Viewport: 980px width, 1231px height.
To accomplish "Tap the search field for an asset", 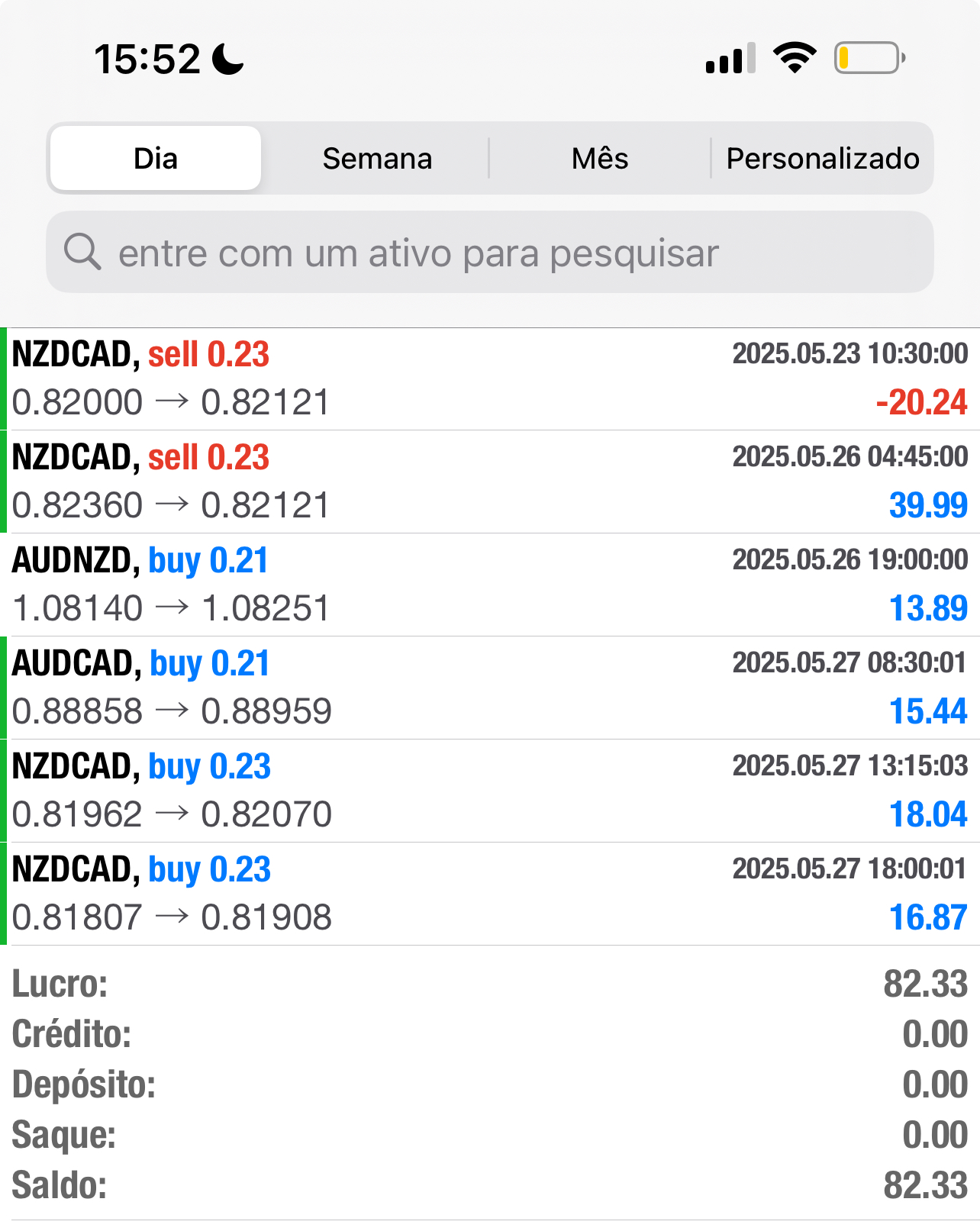I will (490, 253).
